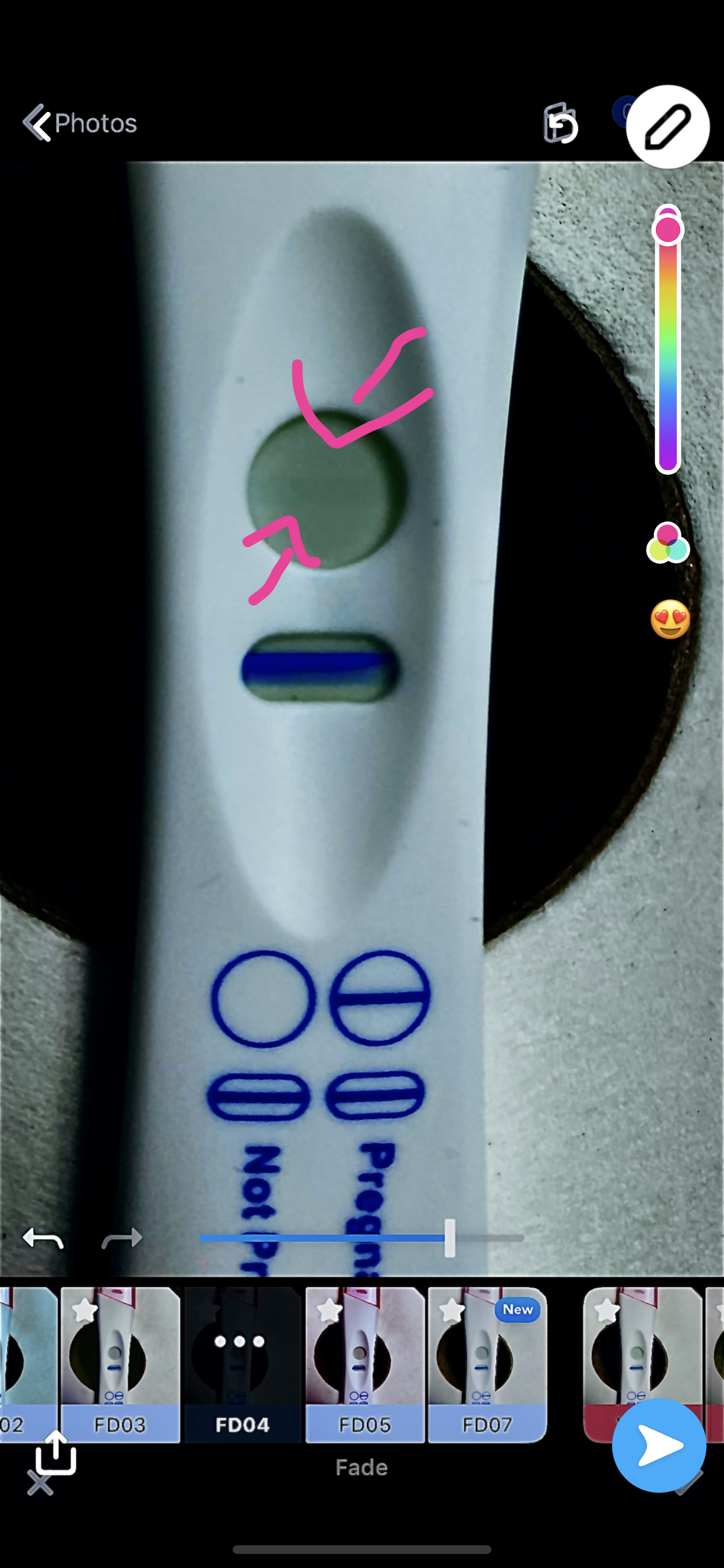Redo the last edit
Image resolution: width=724 pixels, height=1568 pixels.
[x=122, y=1238]
